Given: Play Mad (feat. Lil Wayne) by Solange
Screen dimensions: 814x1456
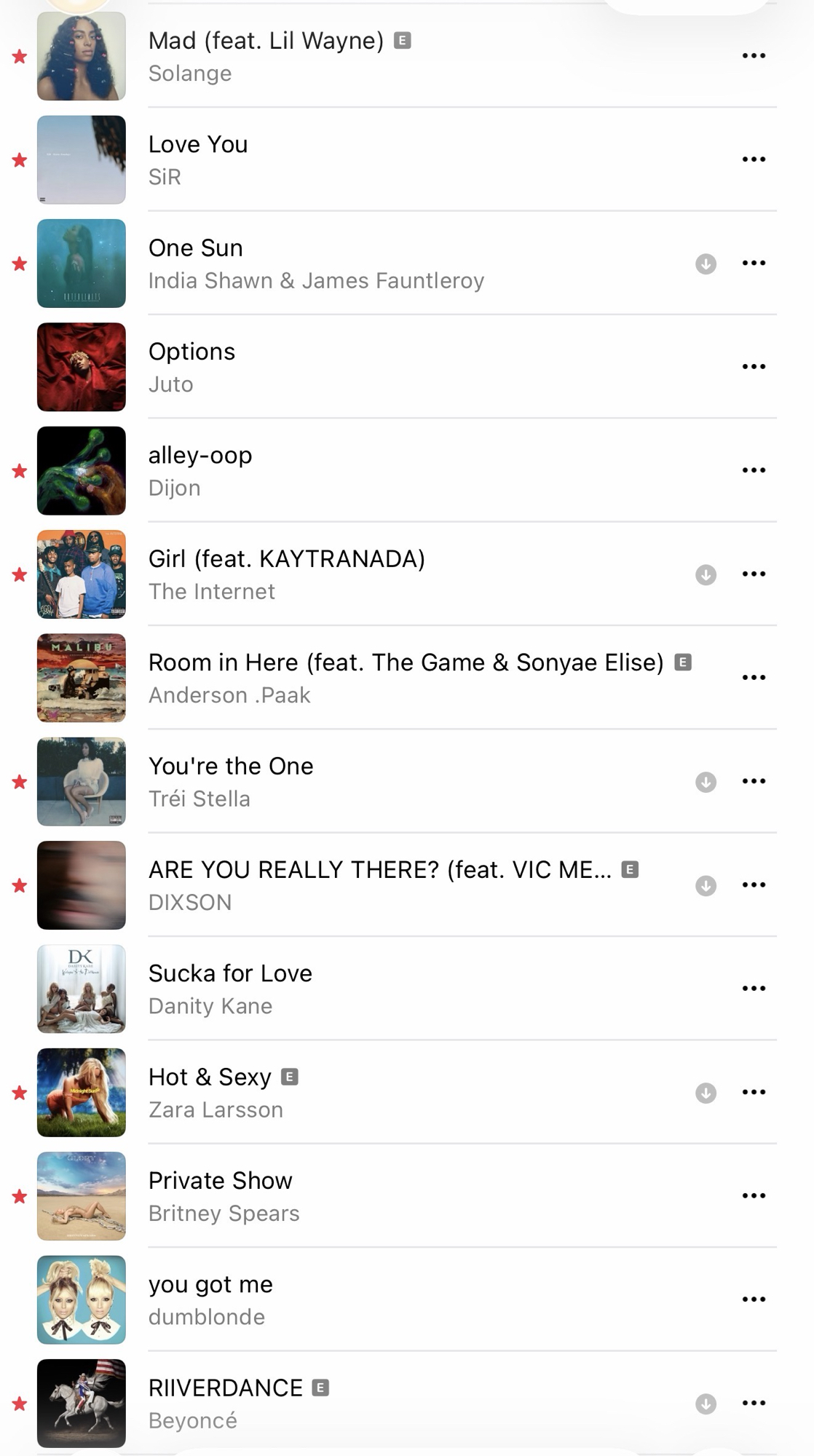Looking at the screenshot, I should (x=266, y=56).
